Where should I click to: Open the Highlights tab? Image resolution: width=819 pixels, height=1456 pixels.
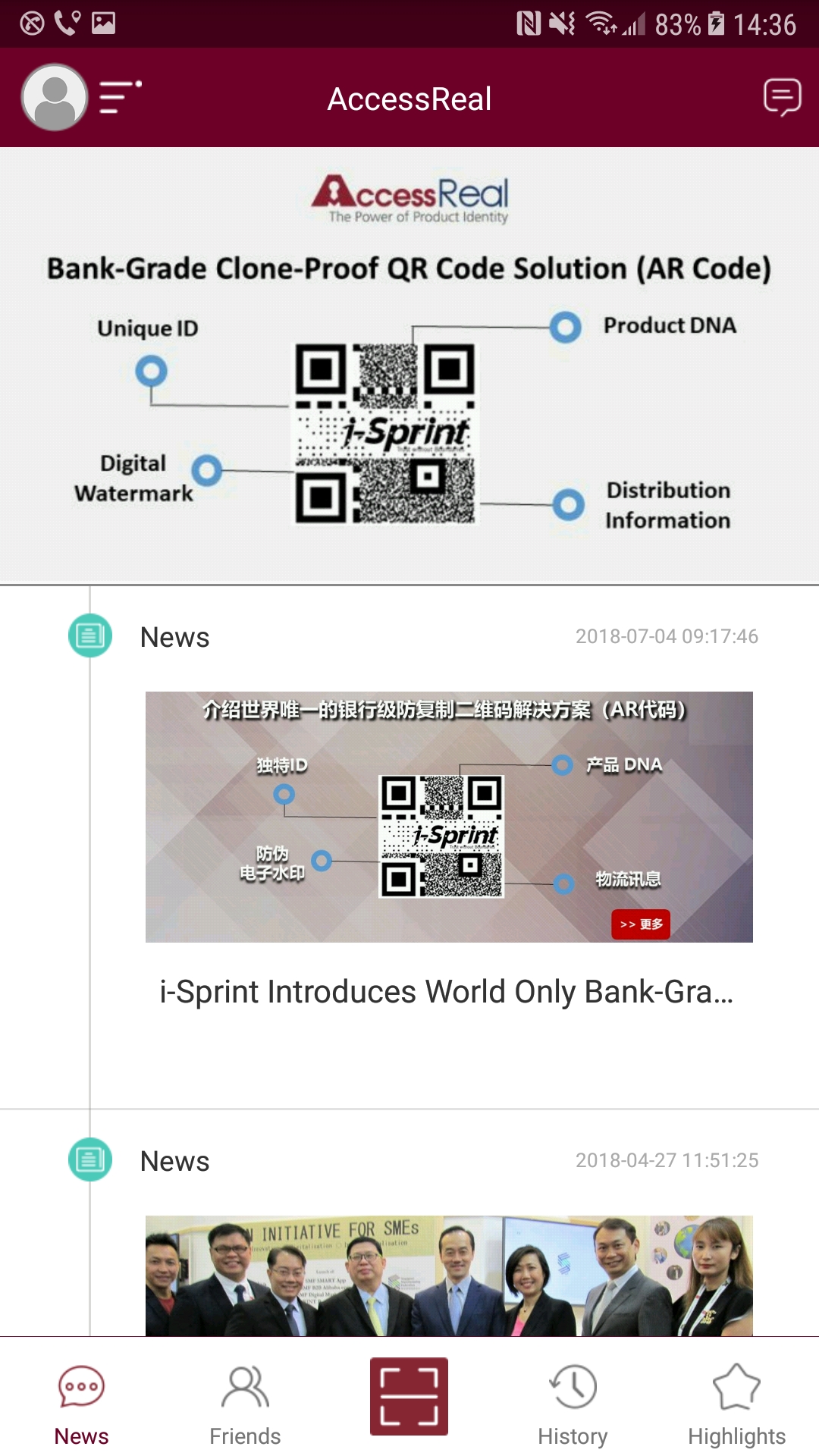click(736, 1405)
